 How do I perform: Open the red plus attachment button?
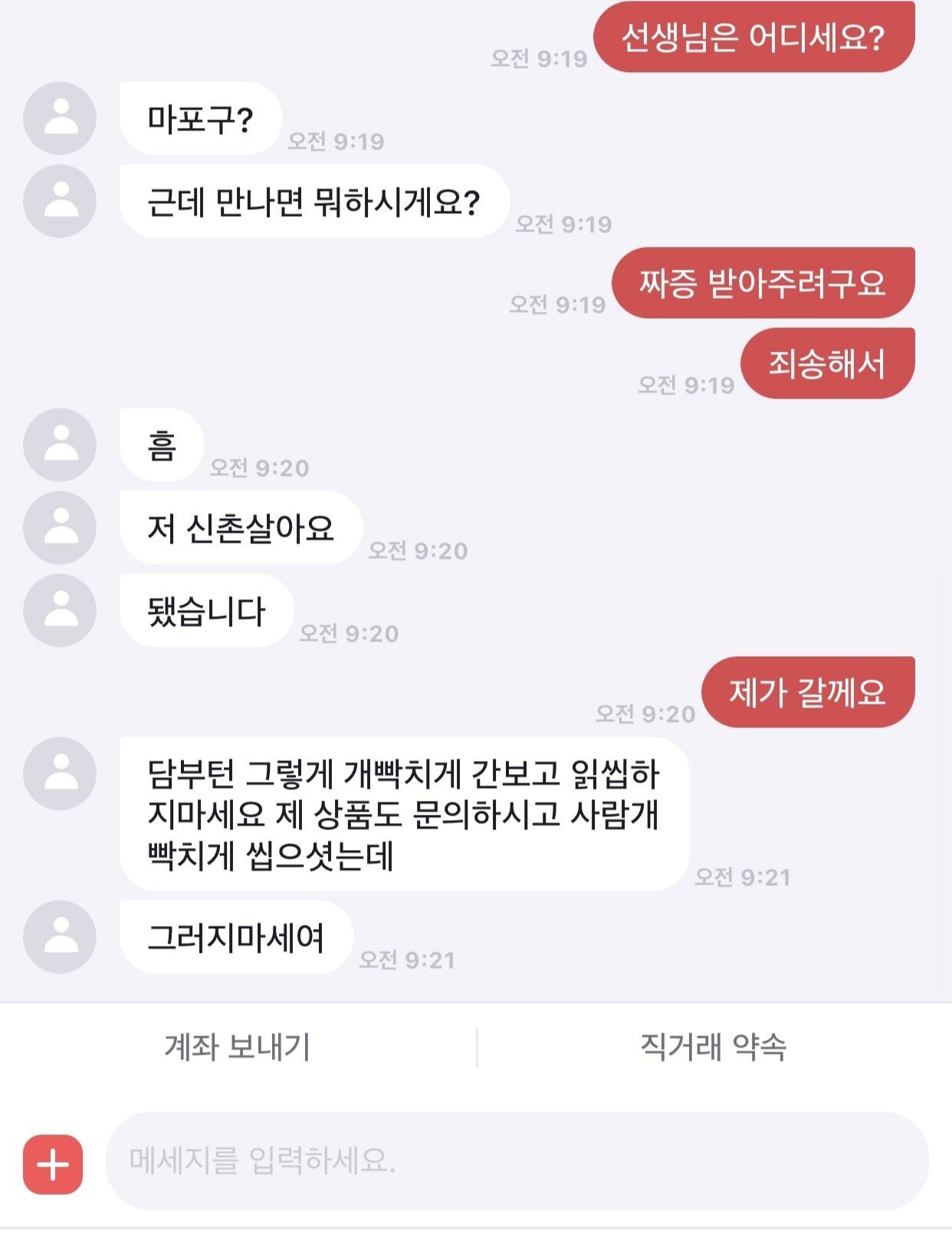click(53, 1164)
